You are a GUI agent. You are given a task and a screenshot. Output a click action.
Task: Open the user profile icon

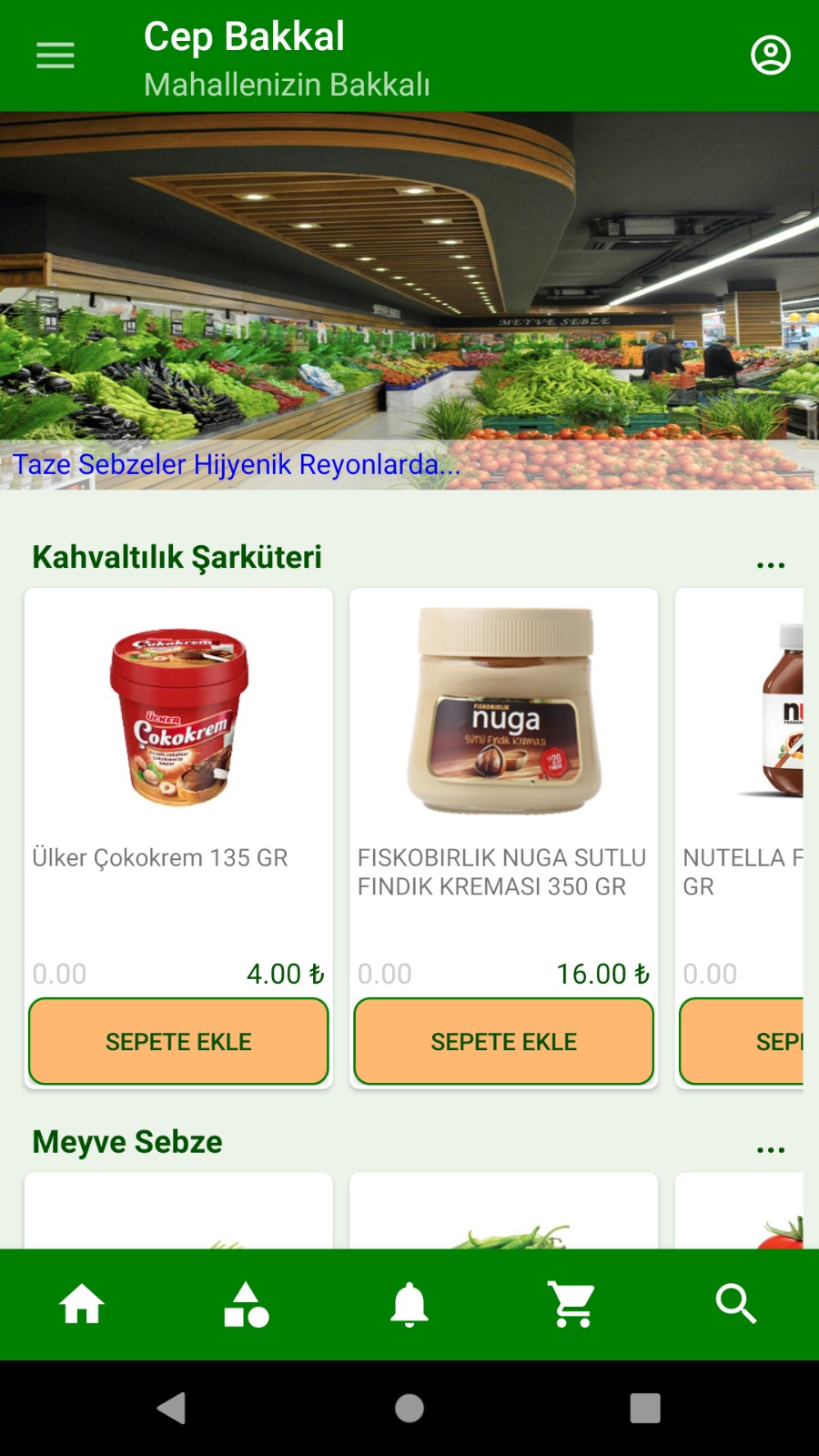tap(770, 56)
